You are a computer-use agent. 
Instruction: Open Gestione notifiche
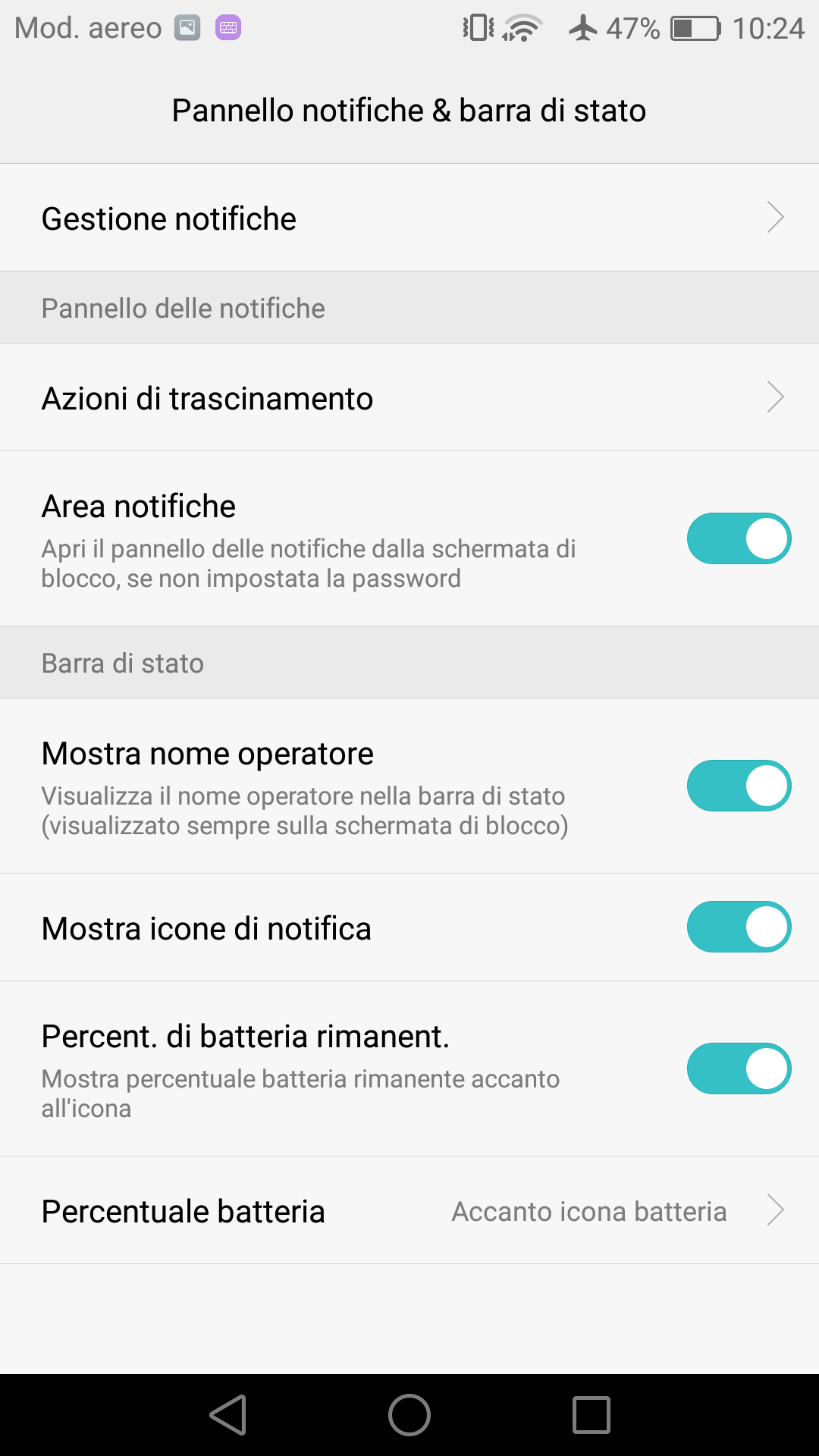tap(409, 218)
